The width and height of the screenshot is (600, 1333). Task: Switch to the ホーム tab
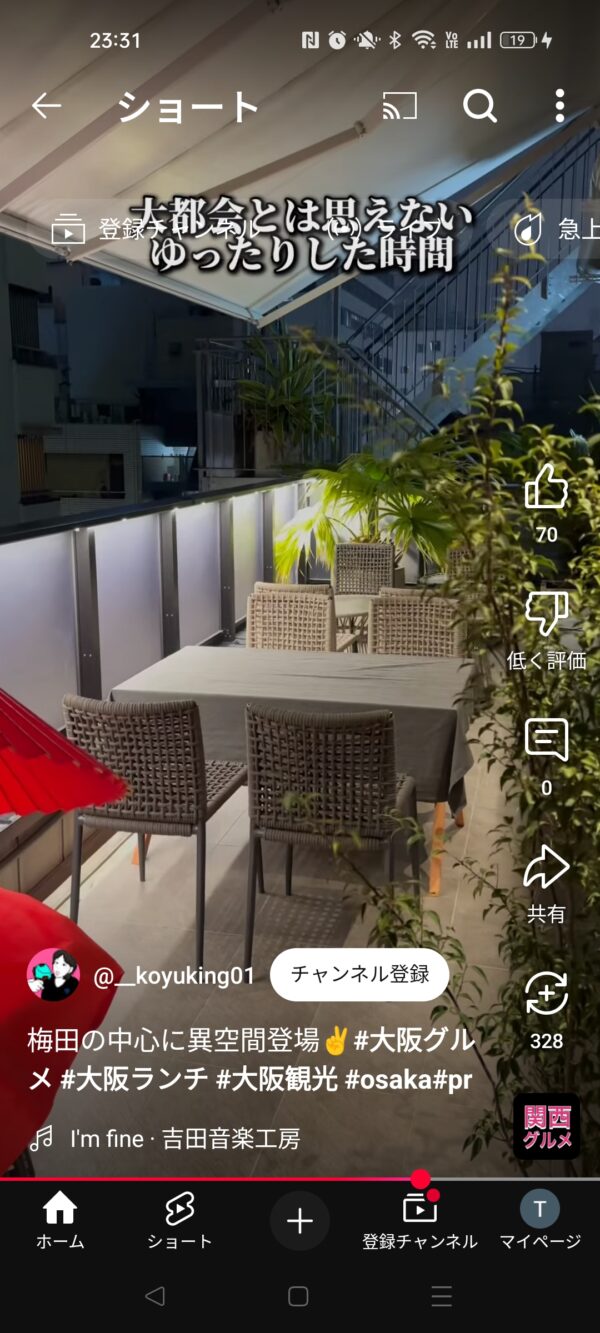point(60,1220)
